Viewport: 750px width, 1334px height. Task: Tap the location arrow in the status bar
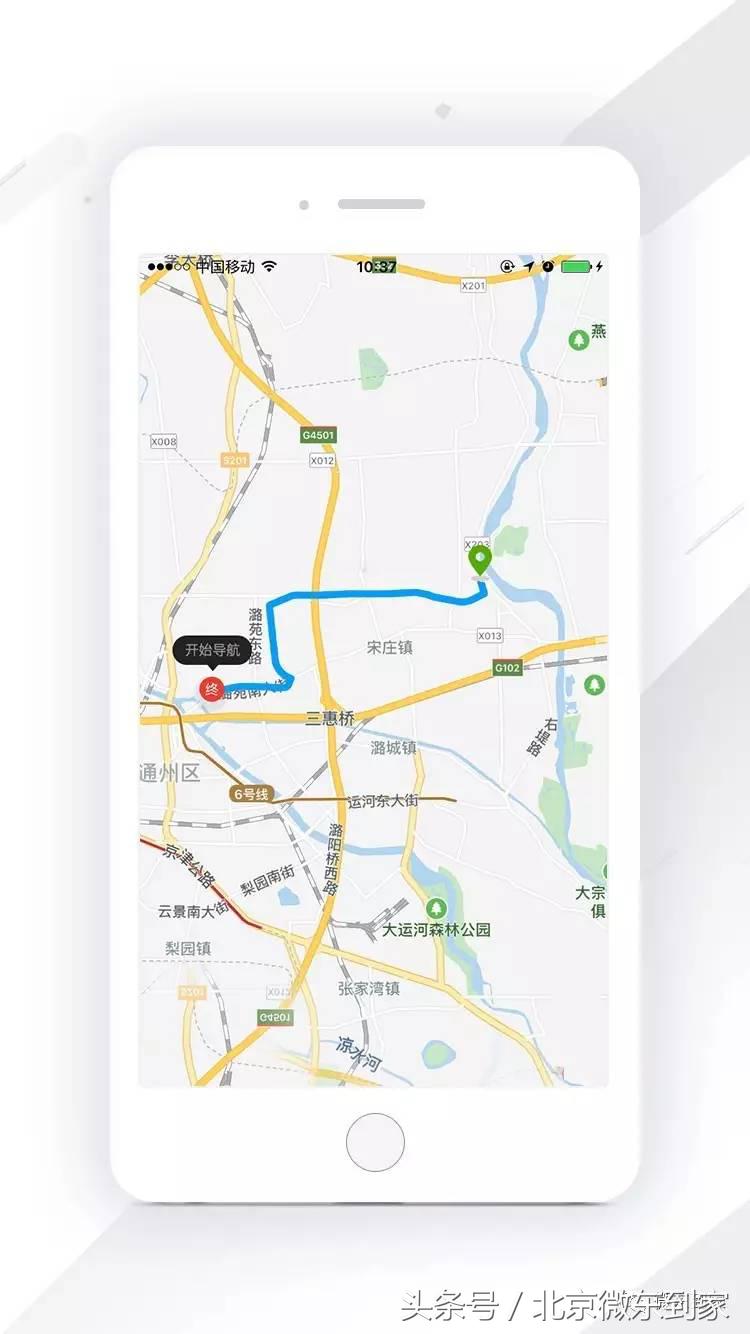point(530,266)
